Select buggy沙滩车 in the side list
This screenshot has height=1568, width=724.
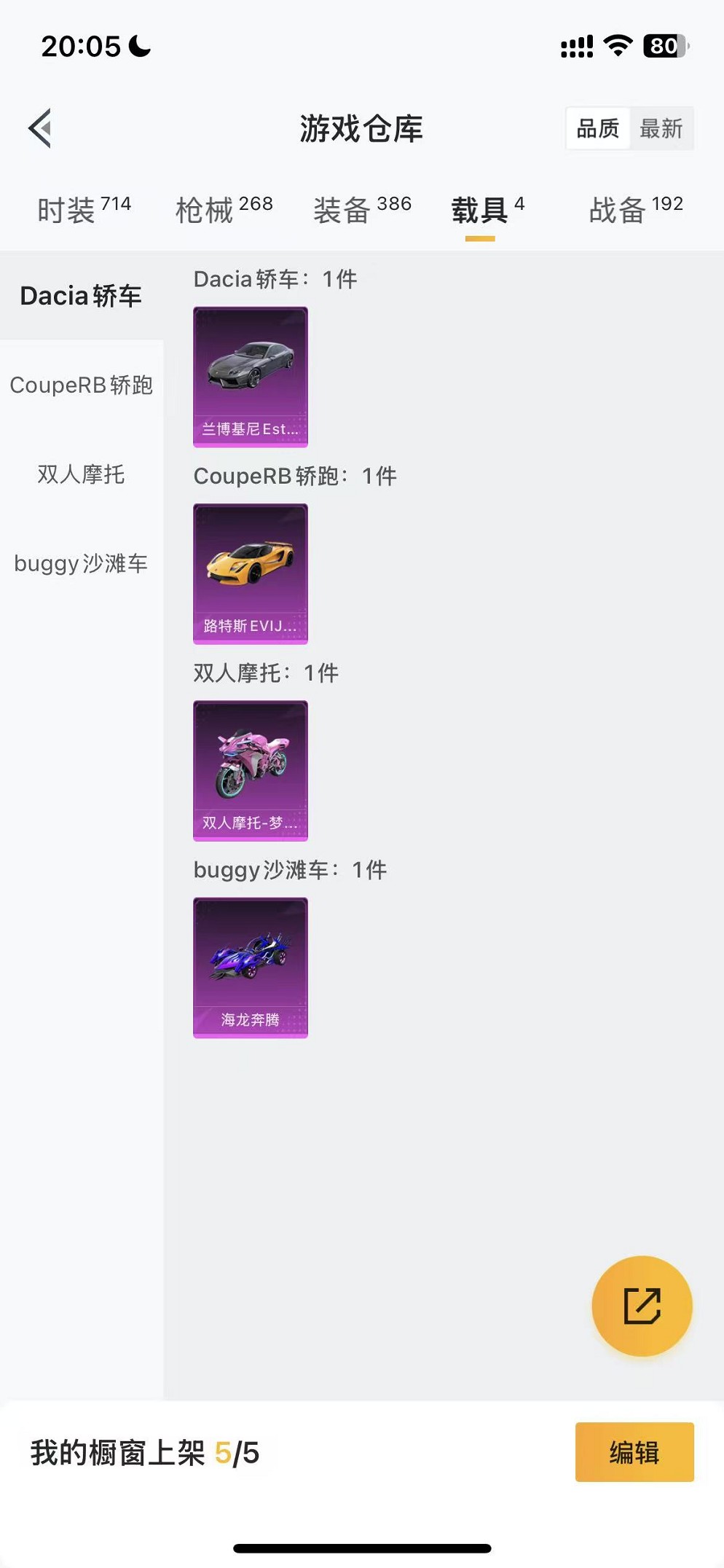coord(81,563)
